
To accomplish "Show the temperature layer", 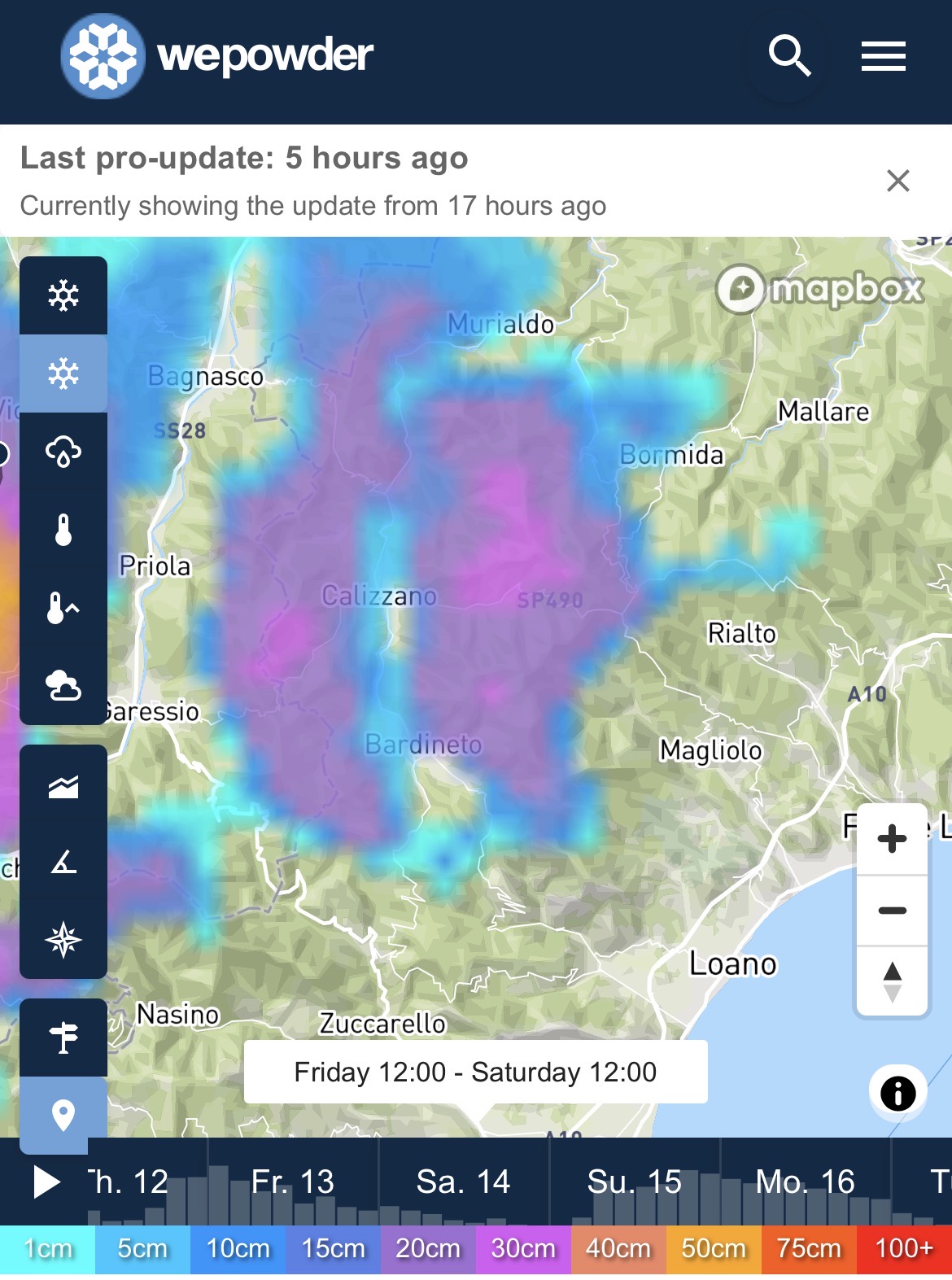I will pos(63,530).
